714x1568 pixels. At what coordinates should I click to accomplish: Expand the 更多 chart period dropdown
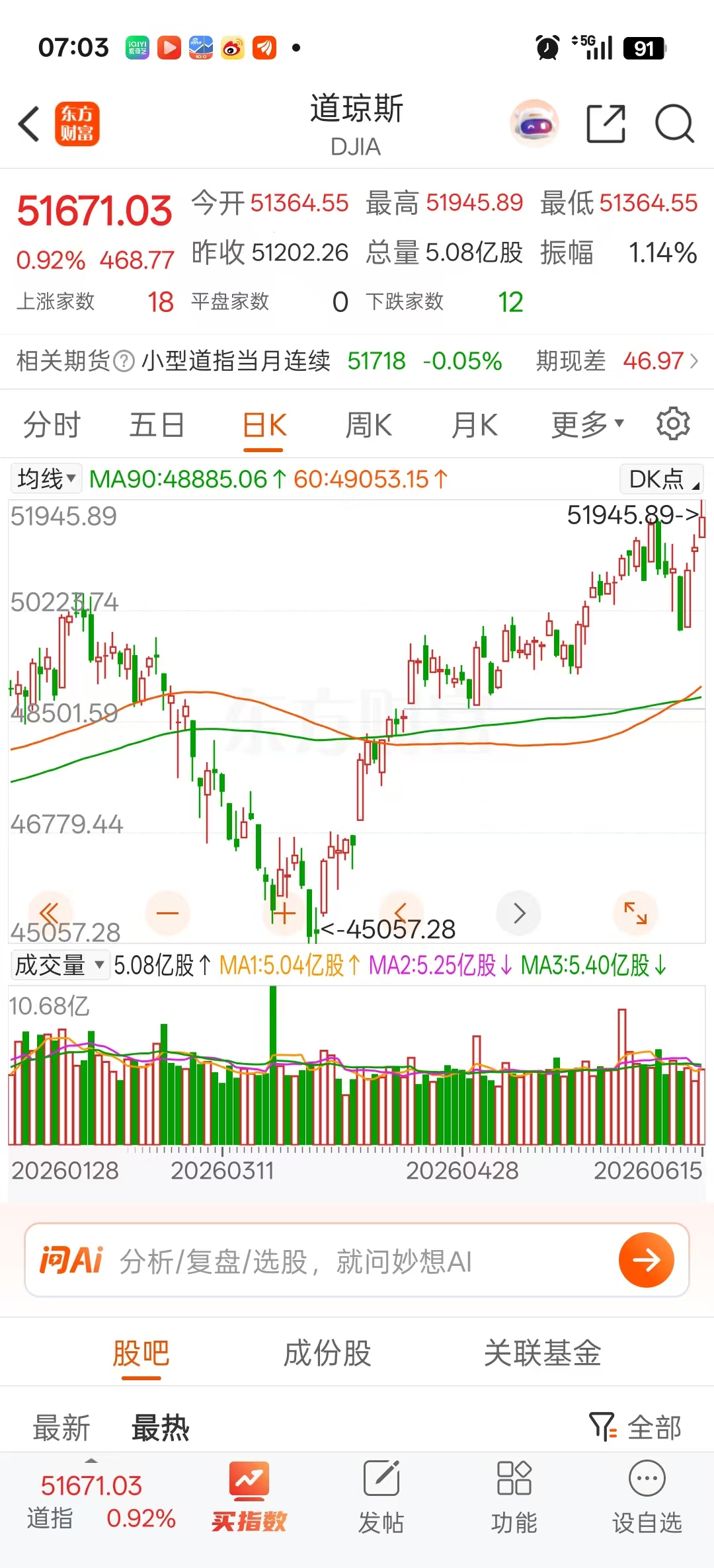tap(588, 424)
